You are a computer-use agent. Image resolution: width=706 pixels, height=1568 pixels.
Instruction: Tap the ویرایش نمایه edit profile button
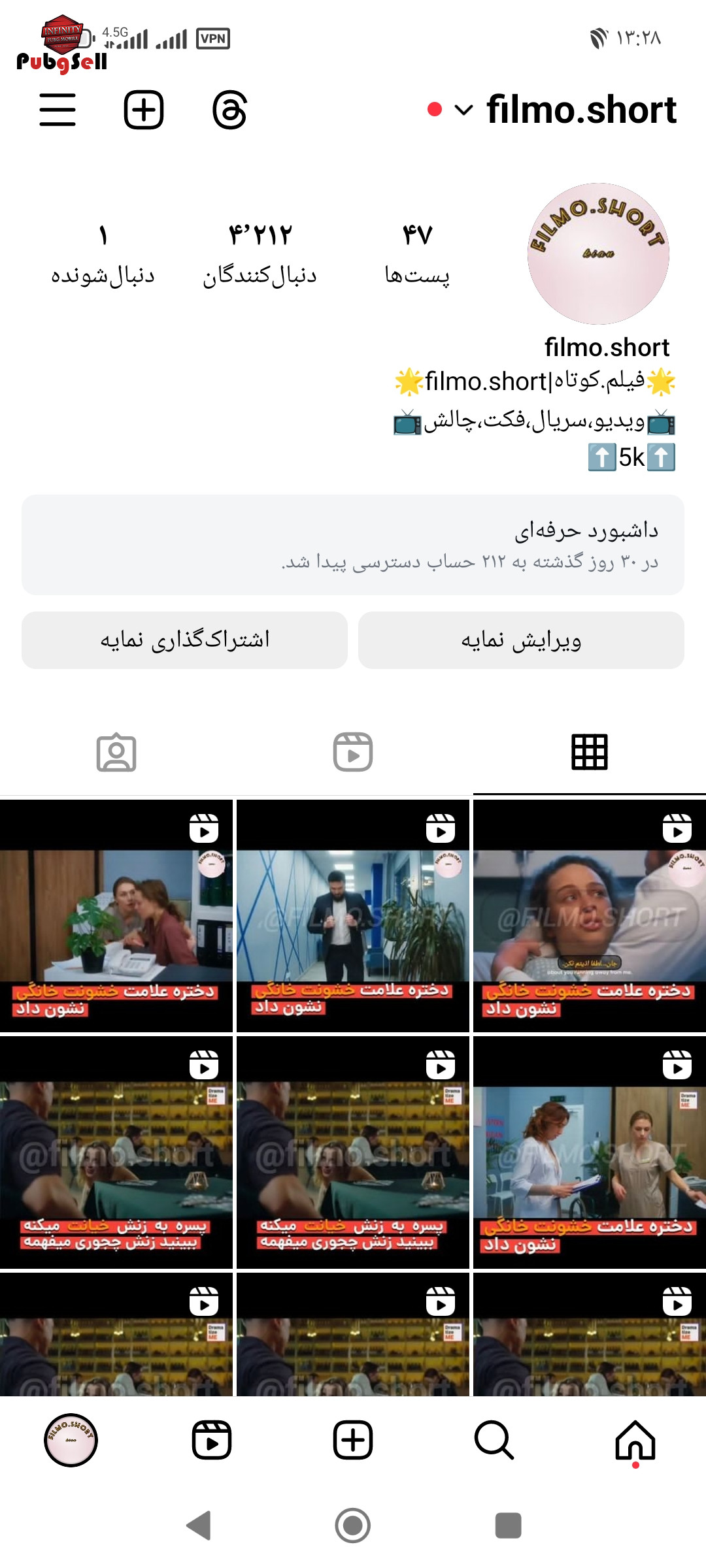(521, 640)
